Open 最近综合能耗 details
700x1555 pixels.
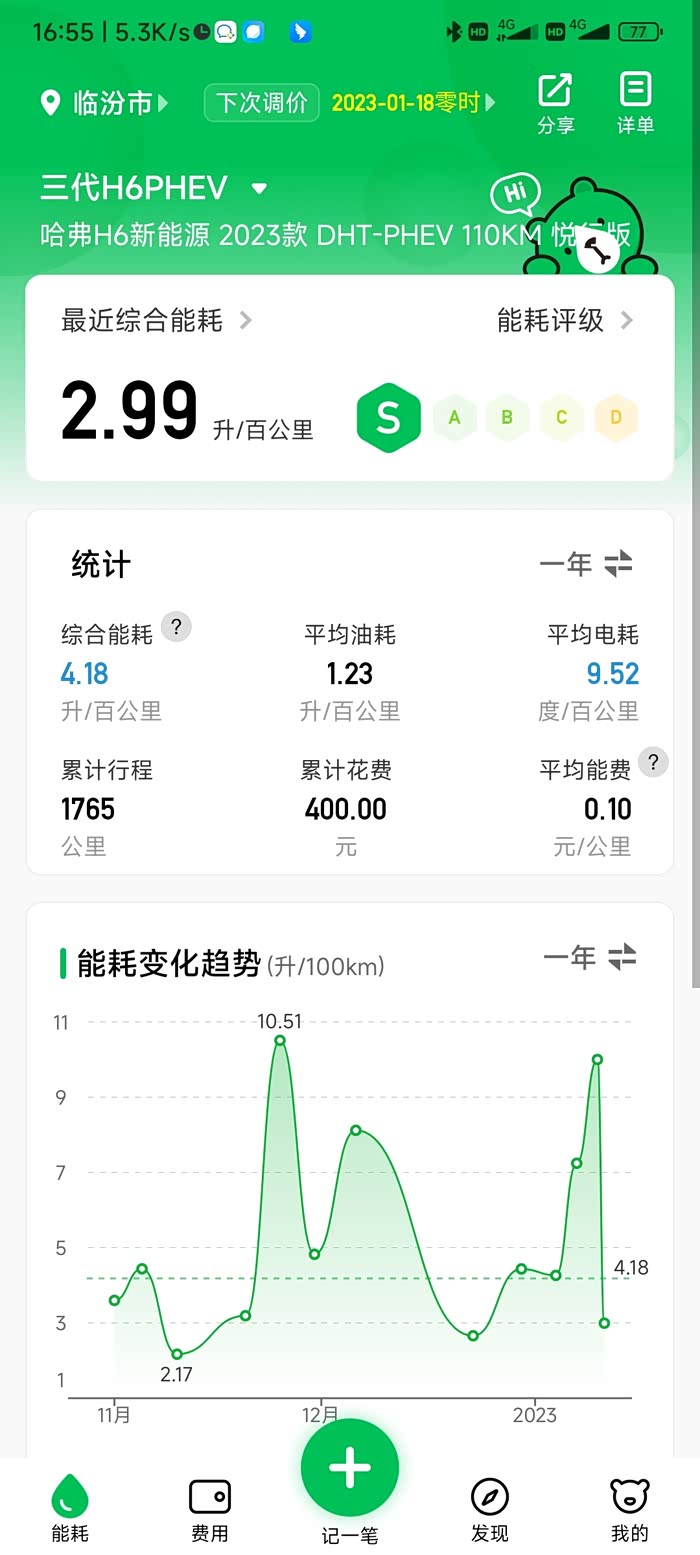click(x=157, y=320)
